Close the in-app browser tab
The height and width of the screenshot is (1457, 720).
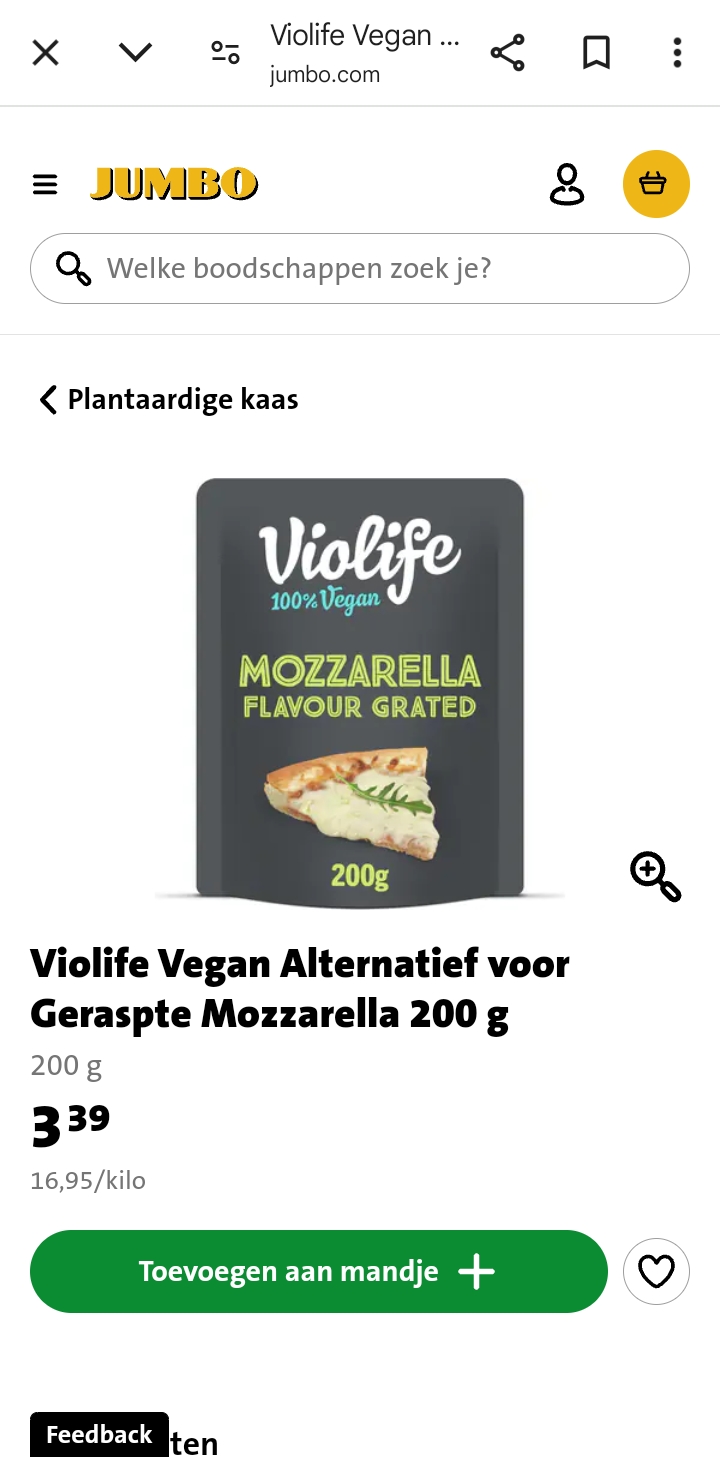click(x=46, y=53)
